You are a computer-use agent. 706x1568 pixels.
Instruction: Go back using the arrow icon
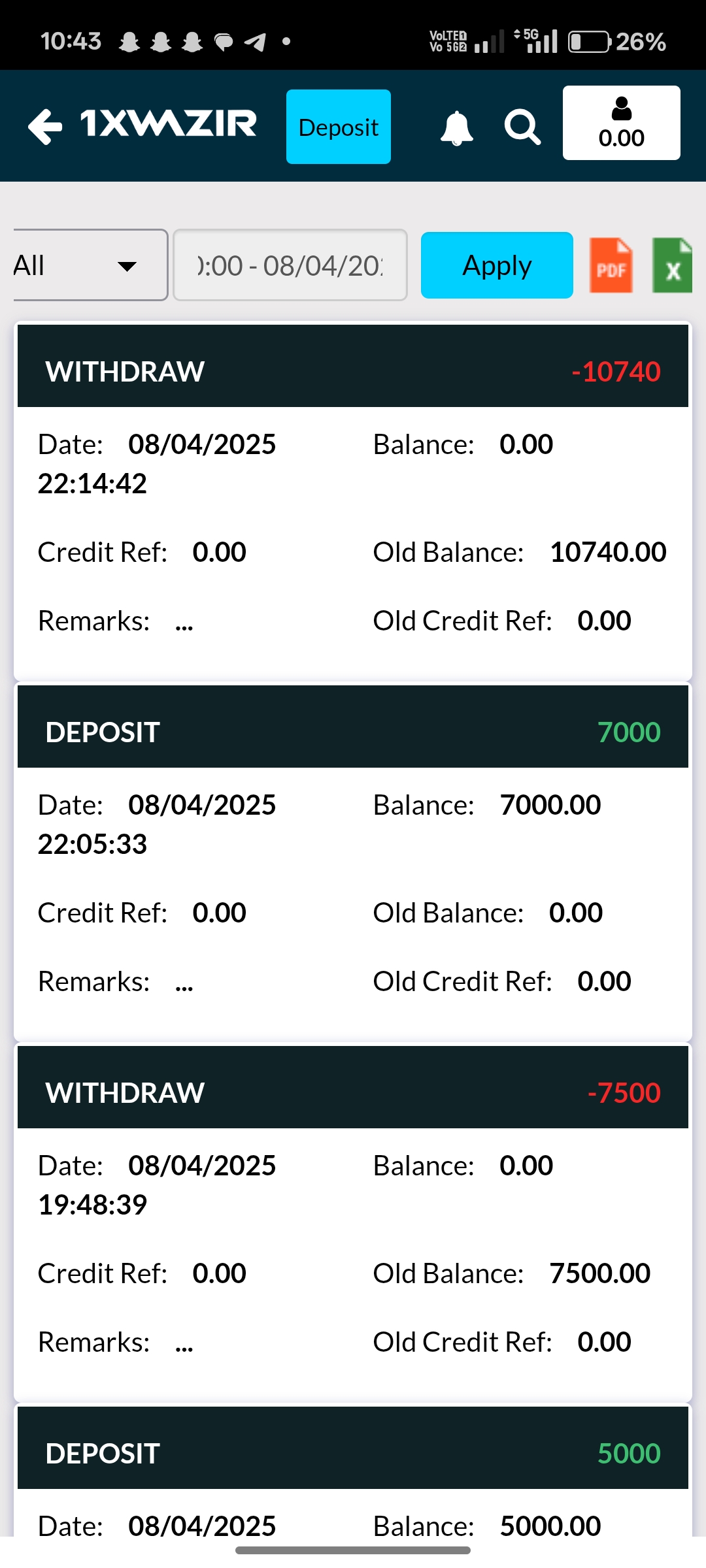pos(45,126)
